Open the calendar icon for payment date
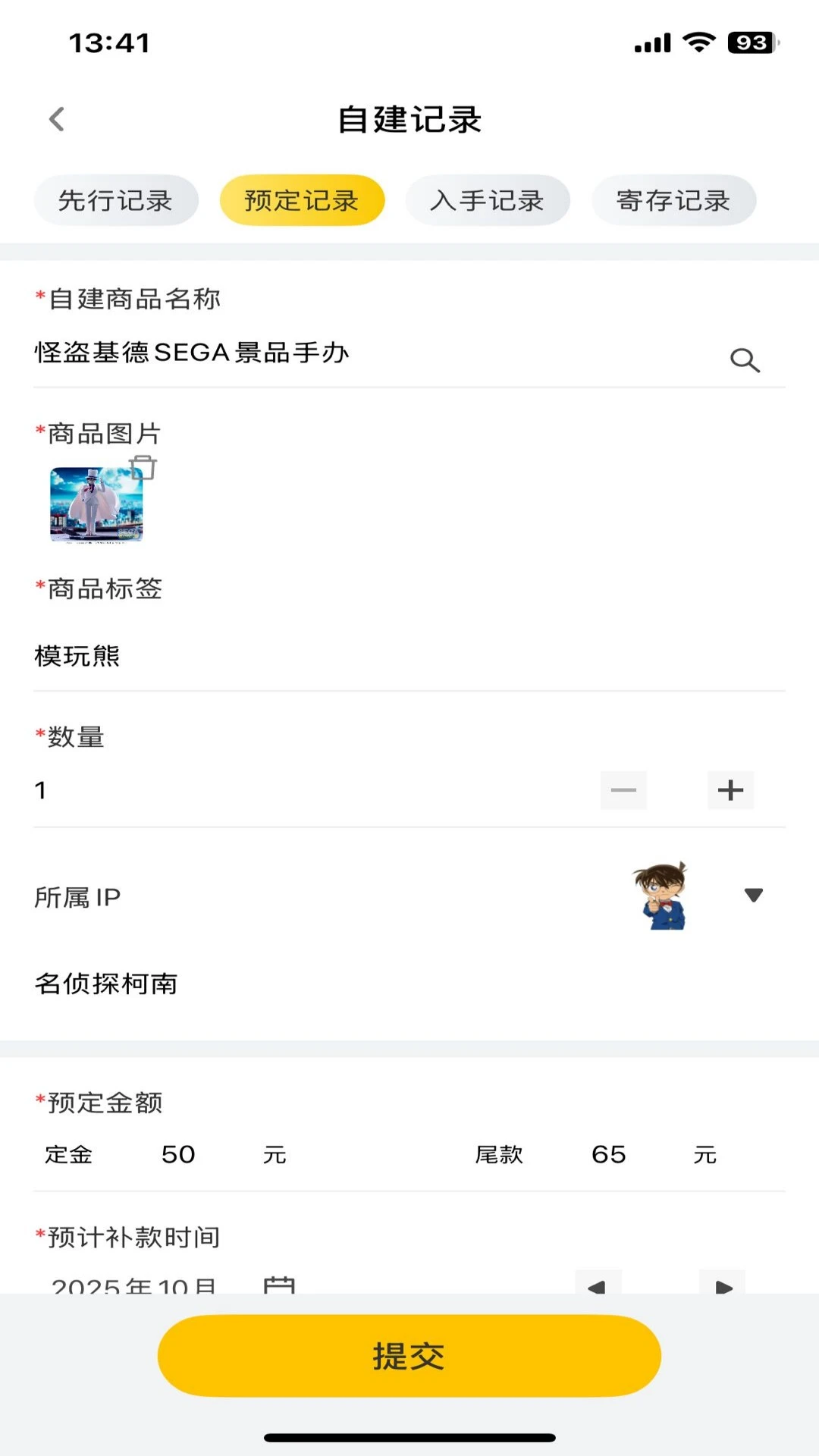 click(x=278, y=1284)
